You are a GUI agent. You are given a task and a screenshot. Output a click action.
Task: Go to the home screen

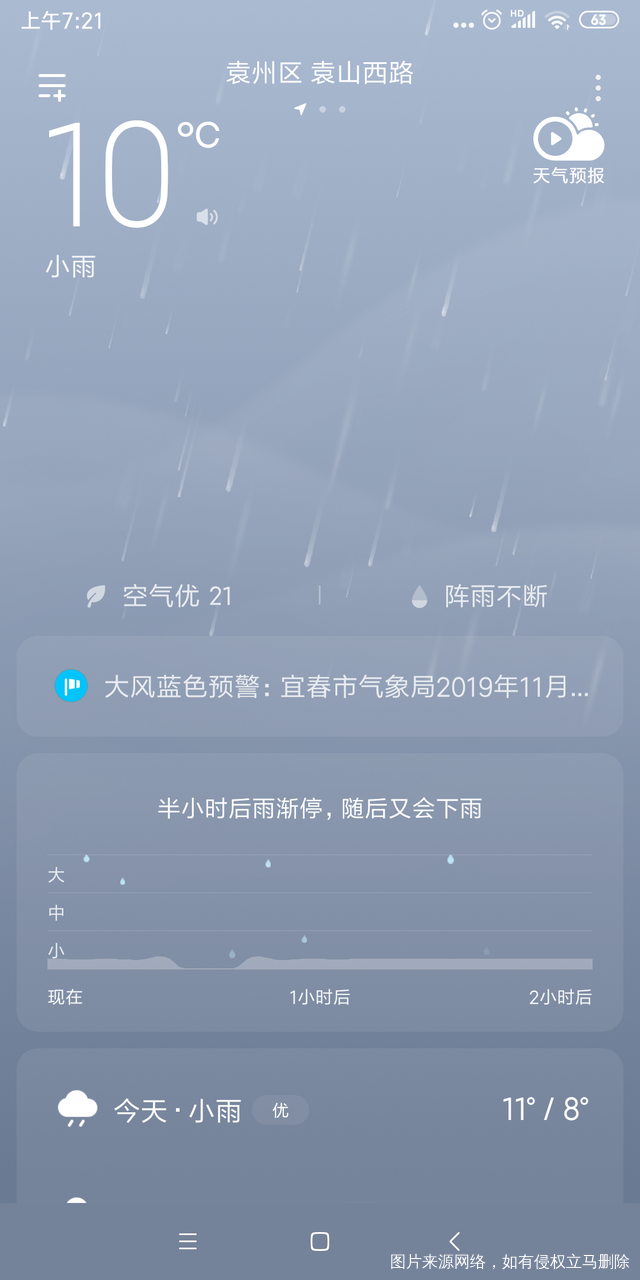pos(320,1241)
